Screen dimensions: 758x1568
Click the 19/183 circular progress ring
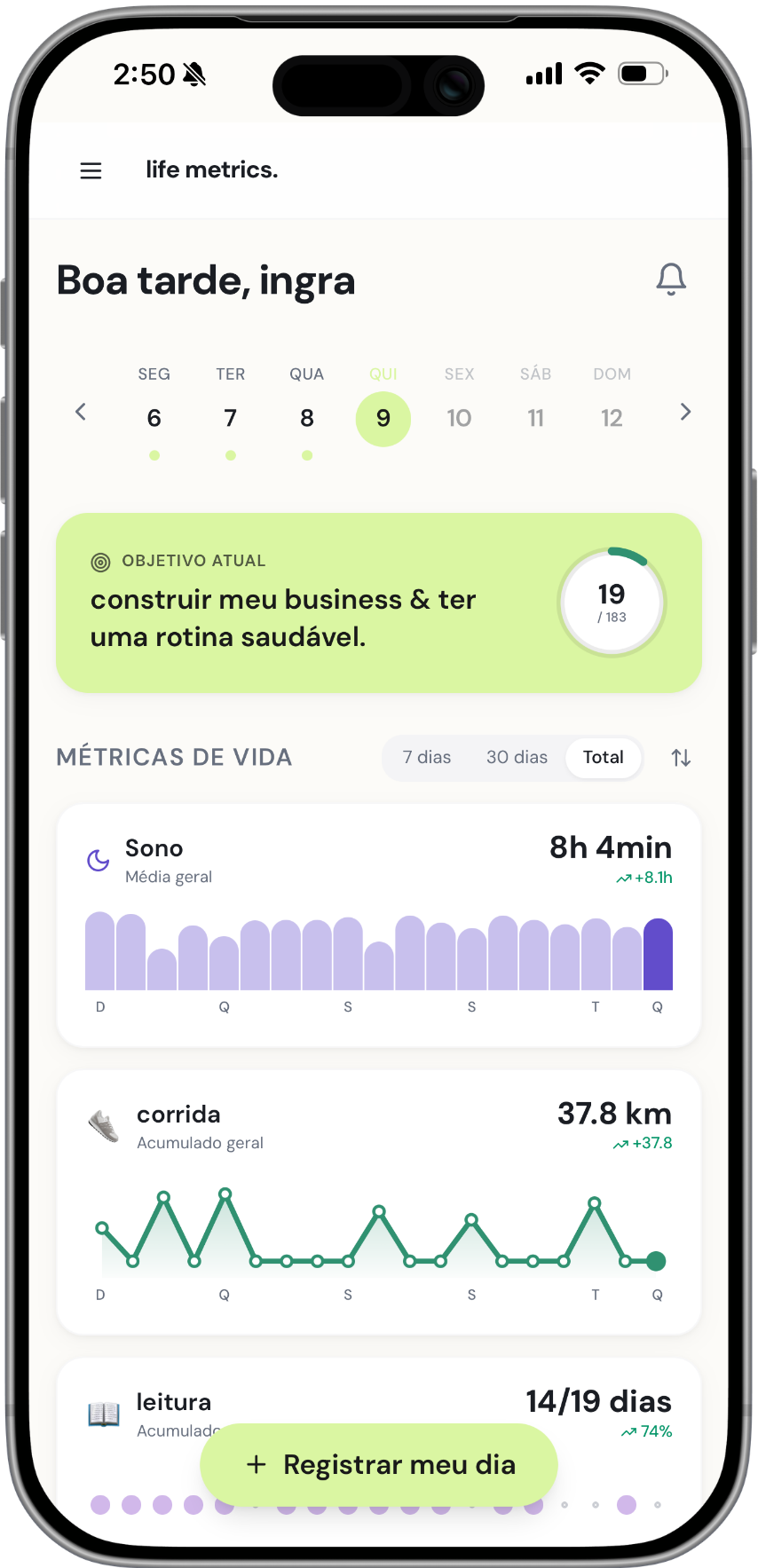pyautogui.click(x=612, y=603)
